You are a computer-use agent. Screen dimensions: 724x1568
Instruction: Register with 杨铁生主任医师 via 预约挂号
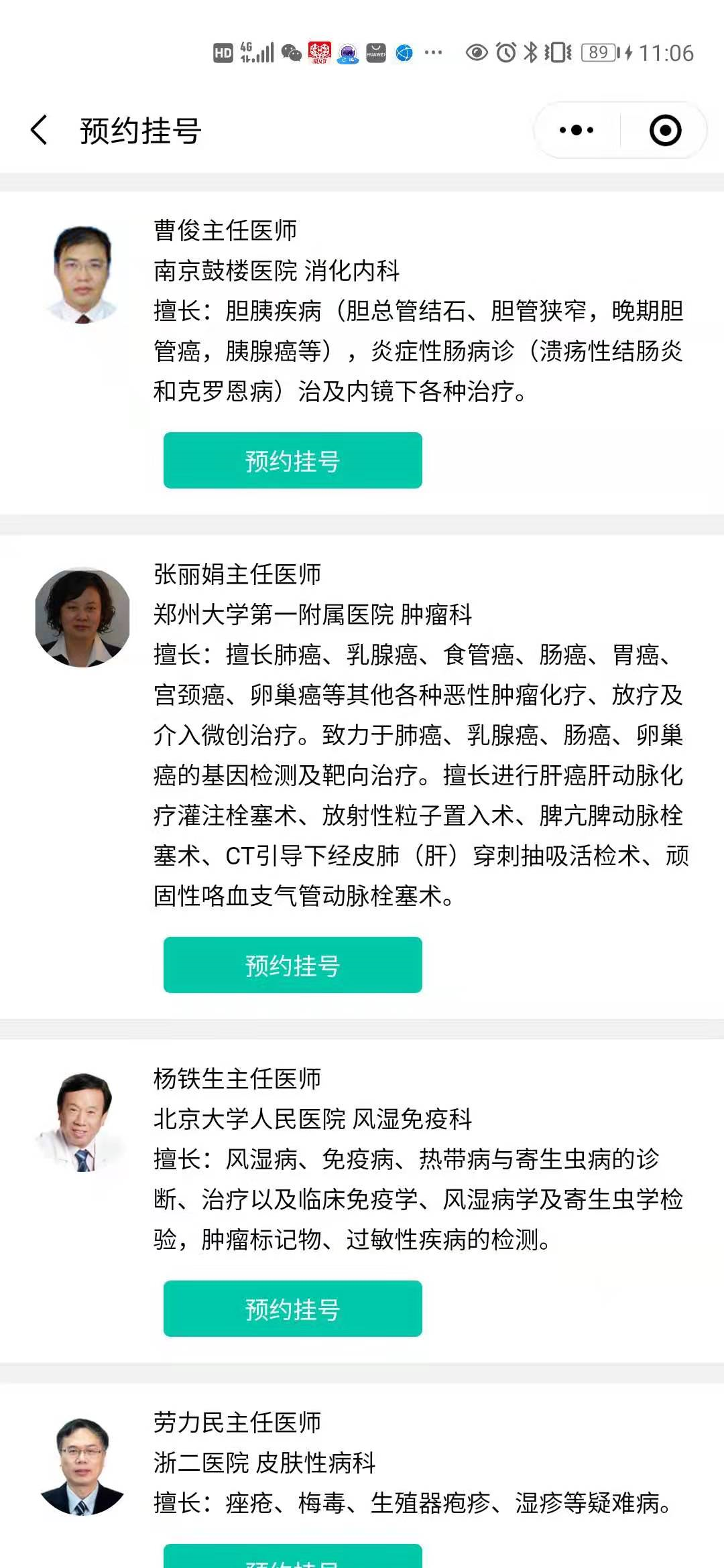(x=292, y=1309)
